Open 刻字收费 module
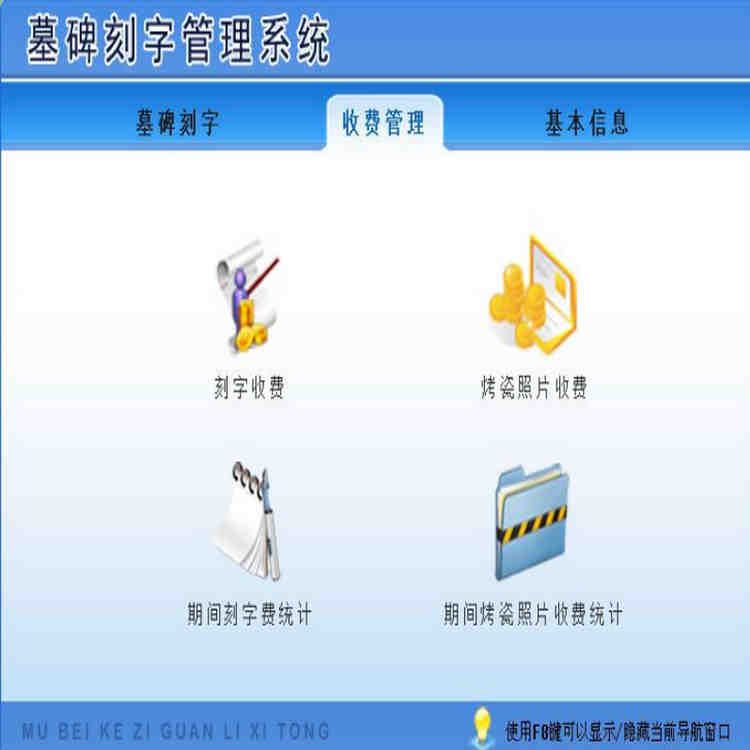The height and width of the screenshot is (750, 750). pyautogui.click(x=246, y=300)
